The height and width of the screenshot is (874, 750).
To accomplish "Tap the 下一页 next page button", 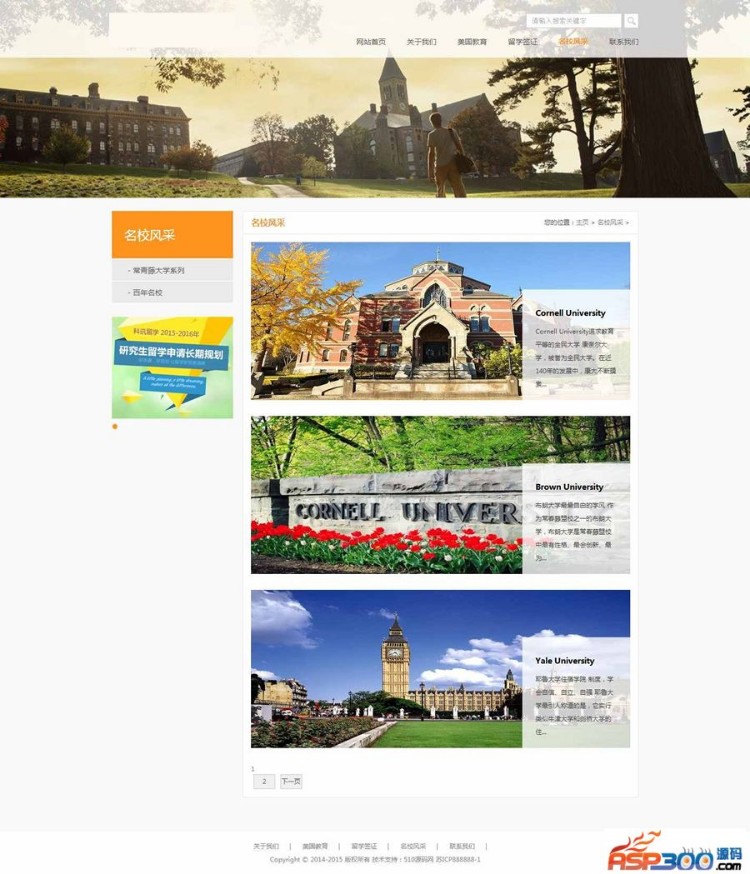I will [x=290, y=782].
